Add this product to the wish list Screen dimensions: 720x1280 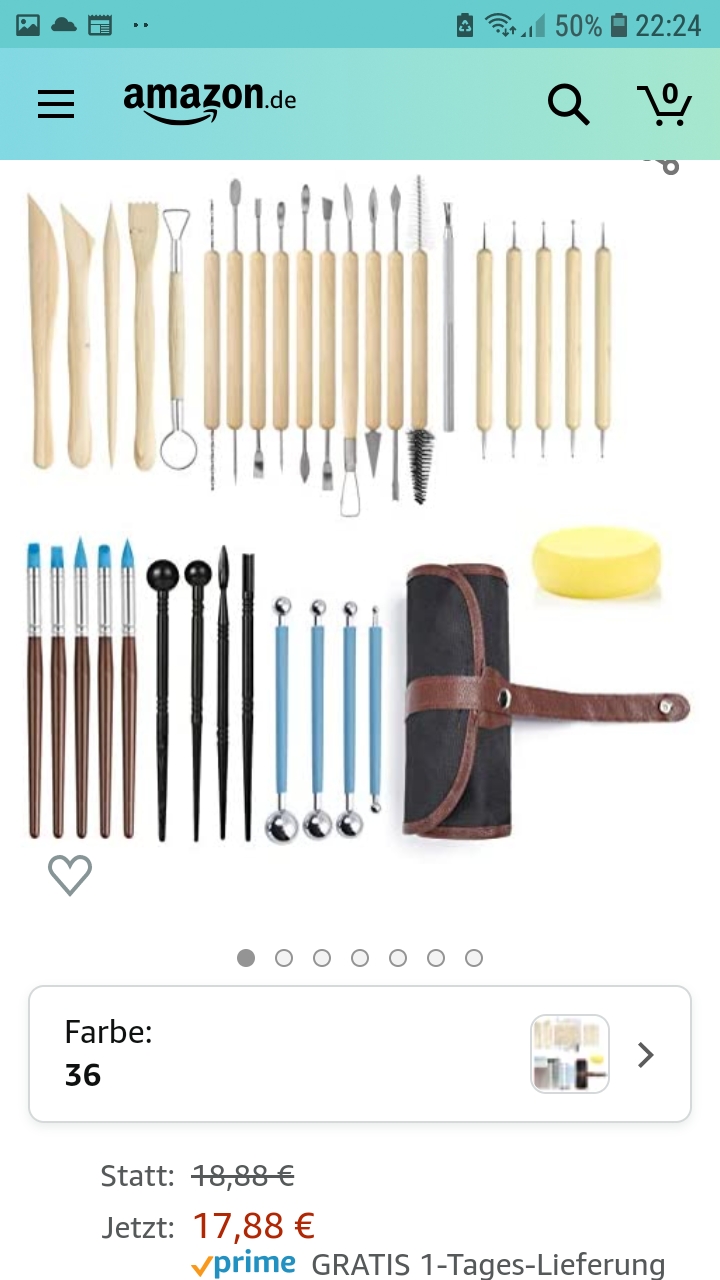point(70,876)
